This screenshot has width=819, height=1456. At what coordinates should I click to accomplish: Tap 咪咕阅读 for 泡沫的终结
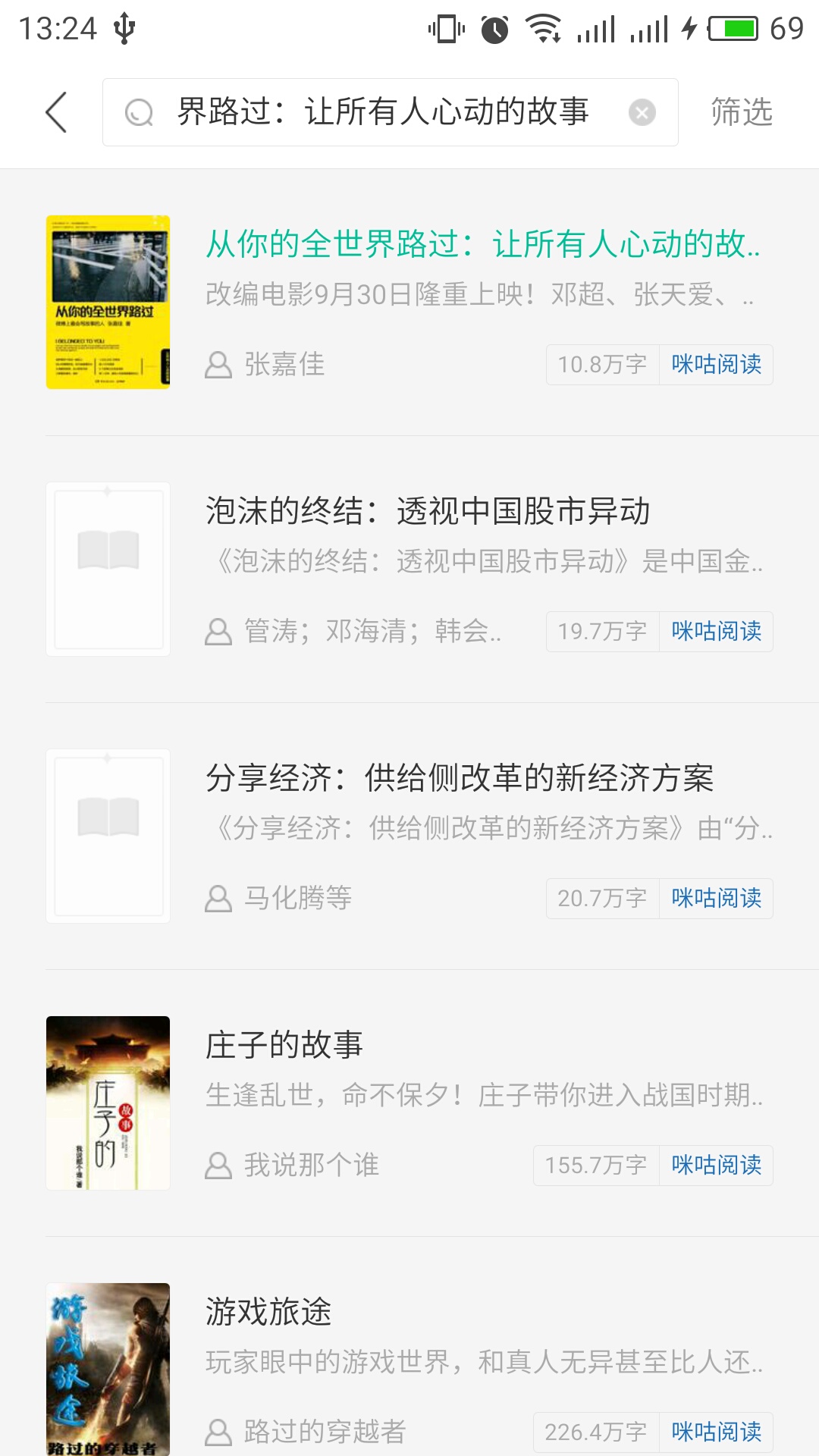(x=716, y=632)
